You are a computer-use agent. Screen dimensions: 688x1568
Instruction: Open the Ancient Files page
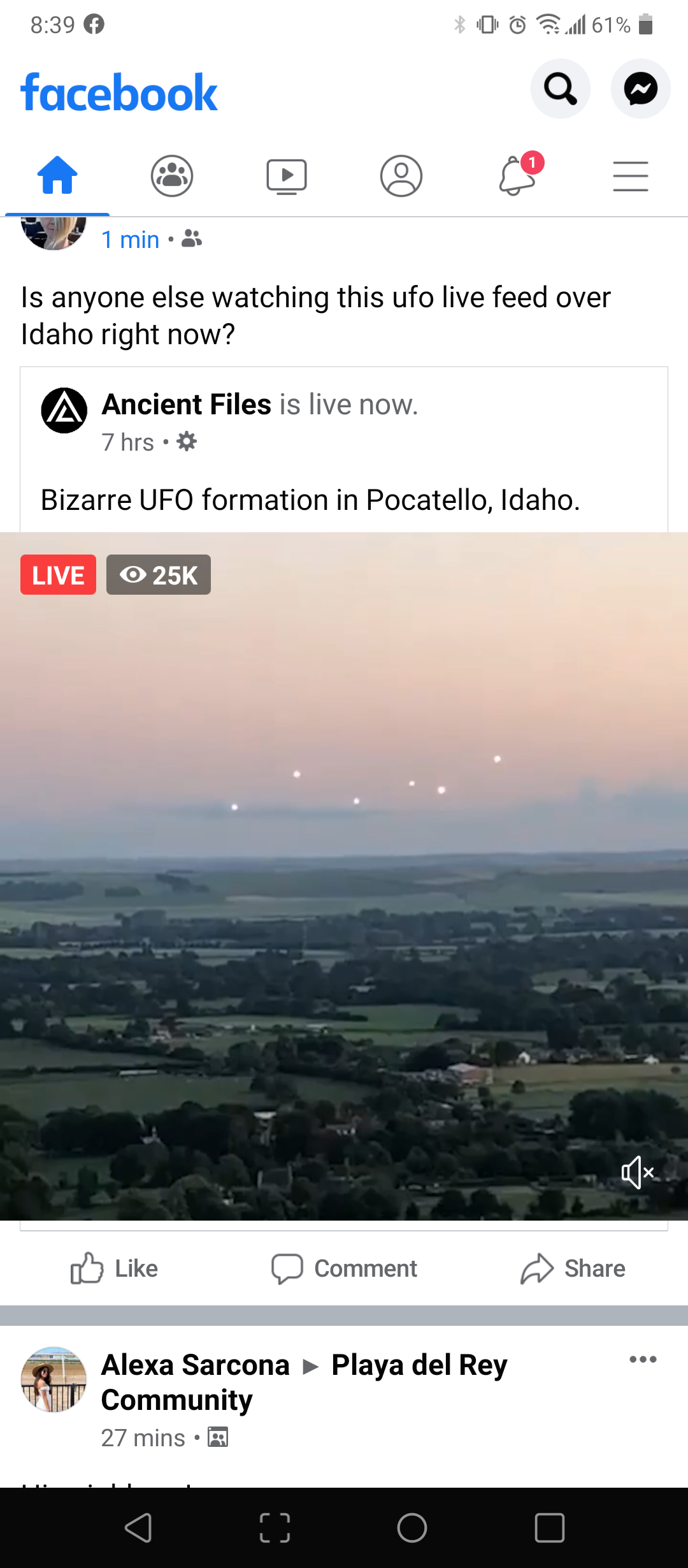tap(187, 405)
